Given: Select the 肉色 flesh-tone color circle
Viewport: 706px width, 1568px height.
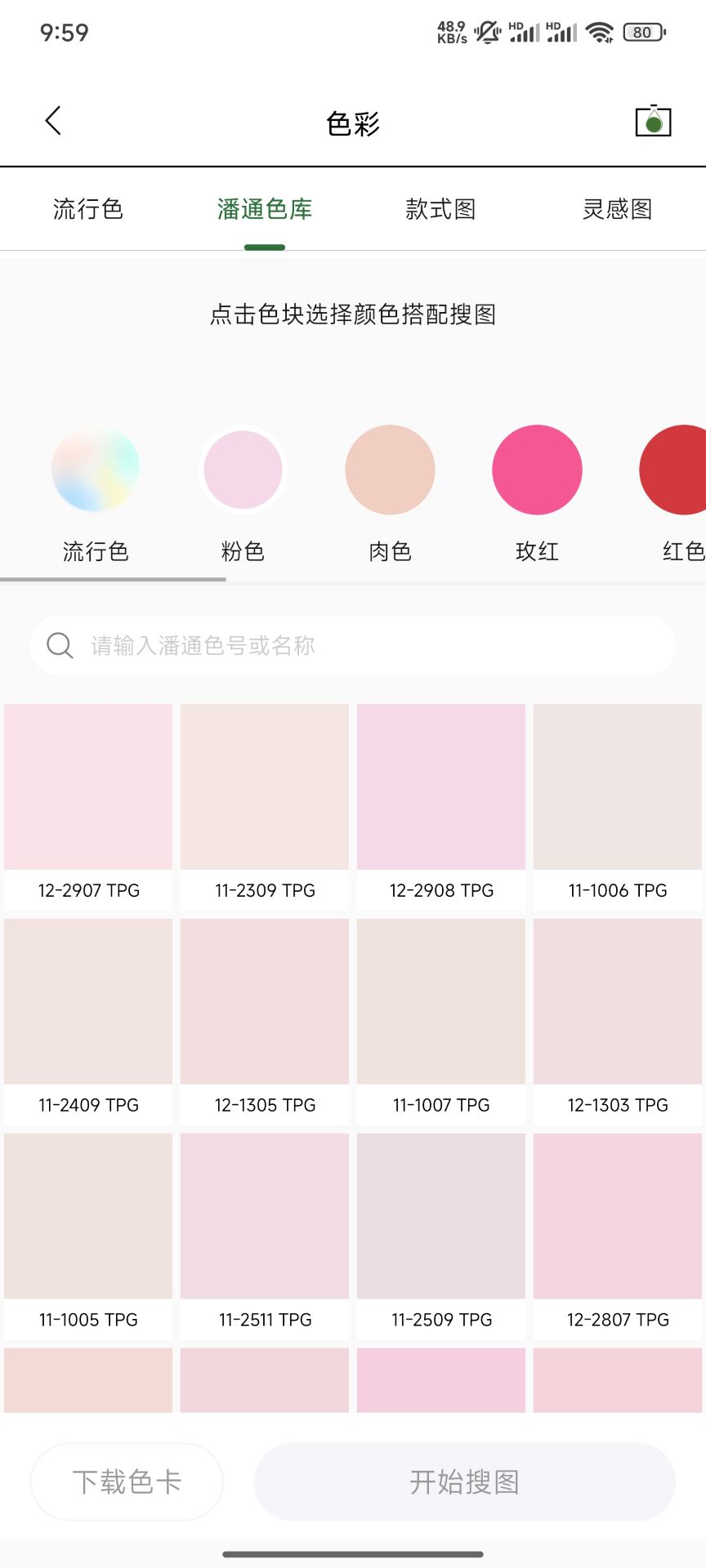Looking at the screenshot, I should pyautogui.click(x=390, y=468).
